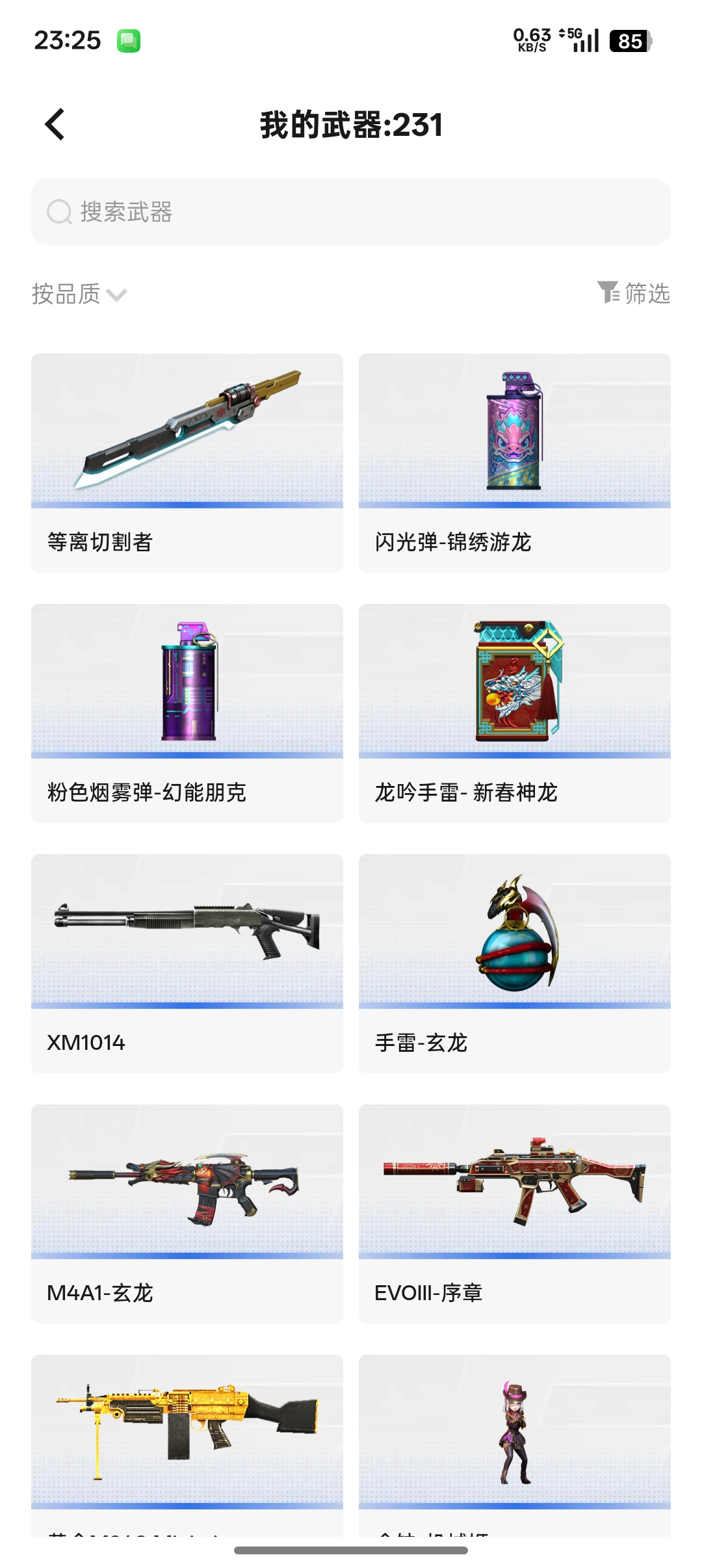
Task: Select the 龙吟手雷-新春神龙 card
Action: coord(514,712)
